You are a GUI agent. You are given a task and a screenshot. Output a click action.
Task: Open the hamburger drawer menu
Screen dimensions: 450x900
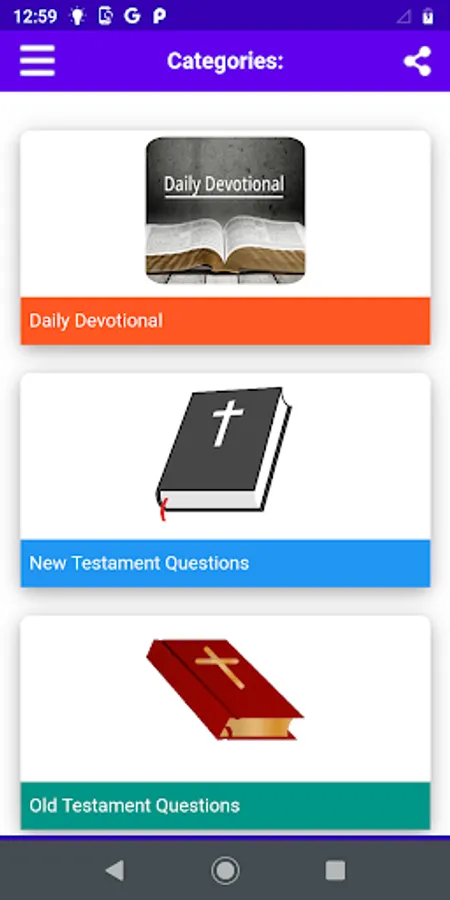[x=37, y=61]
